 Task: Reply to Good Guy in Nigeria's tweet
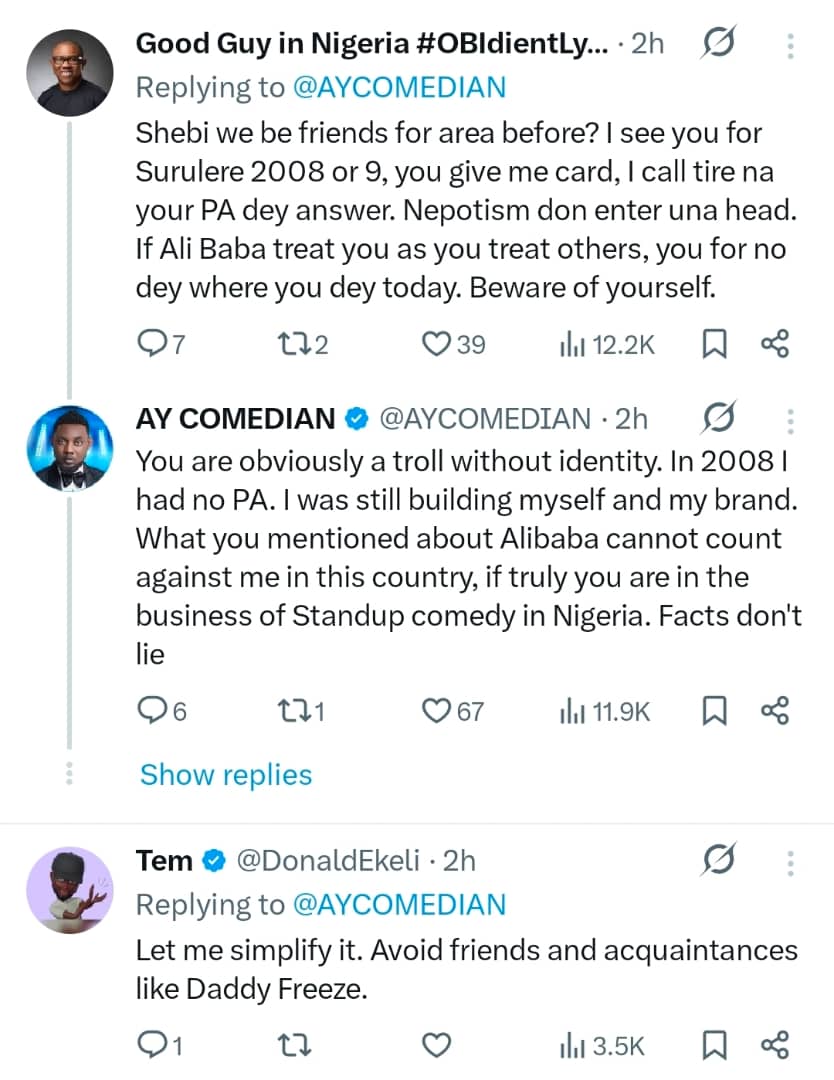pos(157,344)
